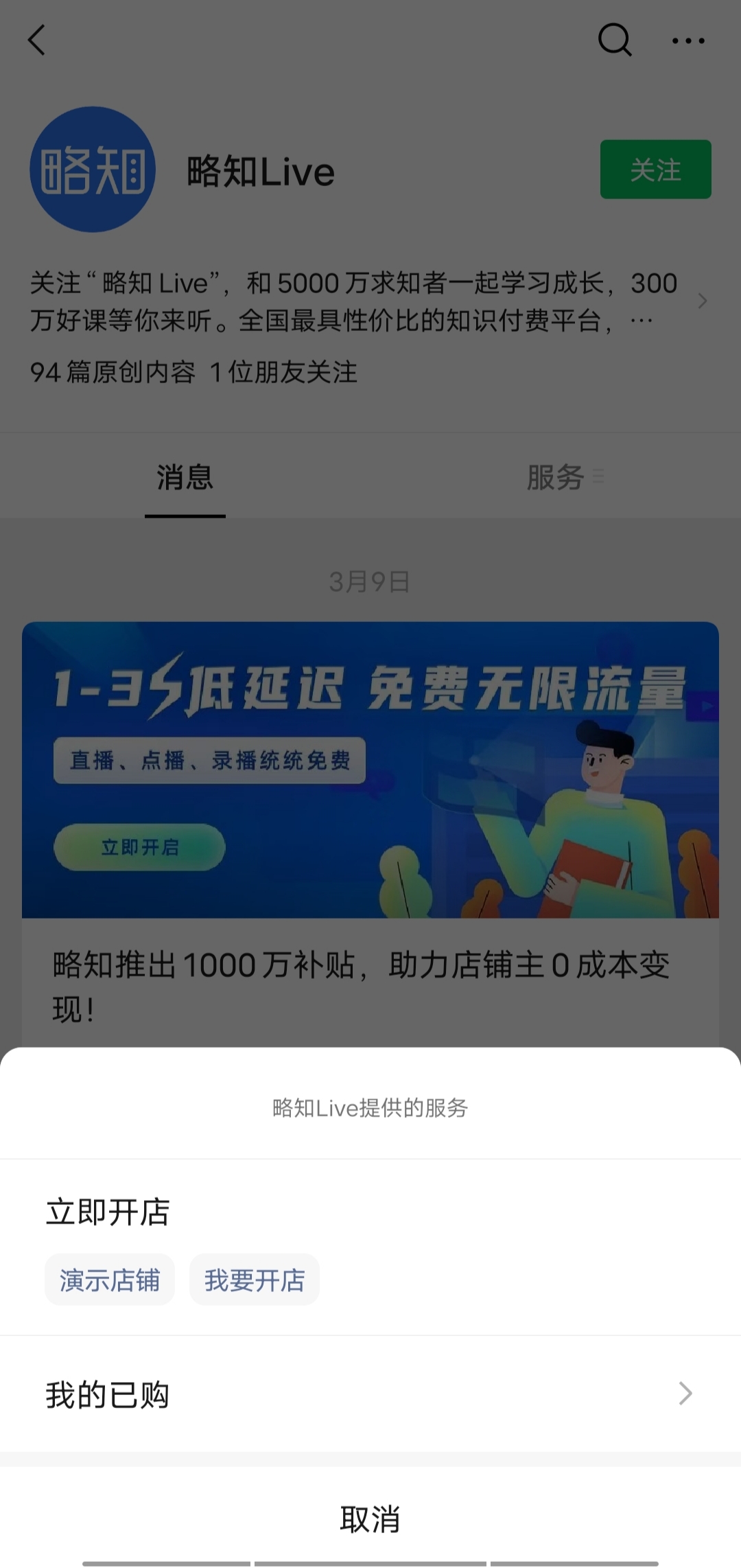Choose the 我要开店 option
741x1568 pixels.
tap(255, 1280)
